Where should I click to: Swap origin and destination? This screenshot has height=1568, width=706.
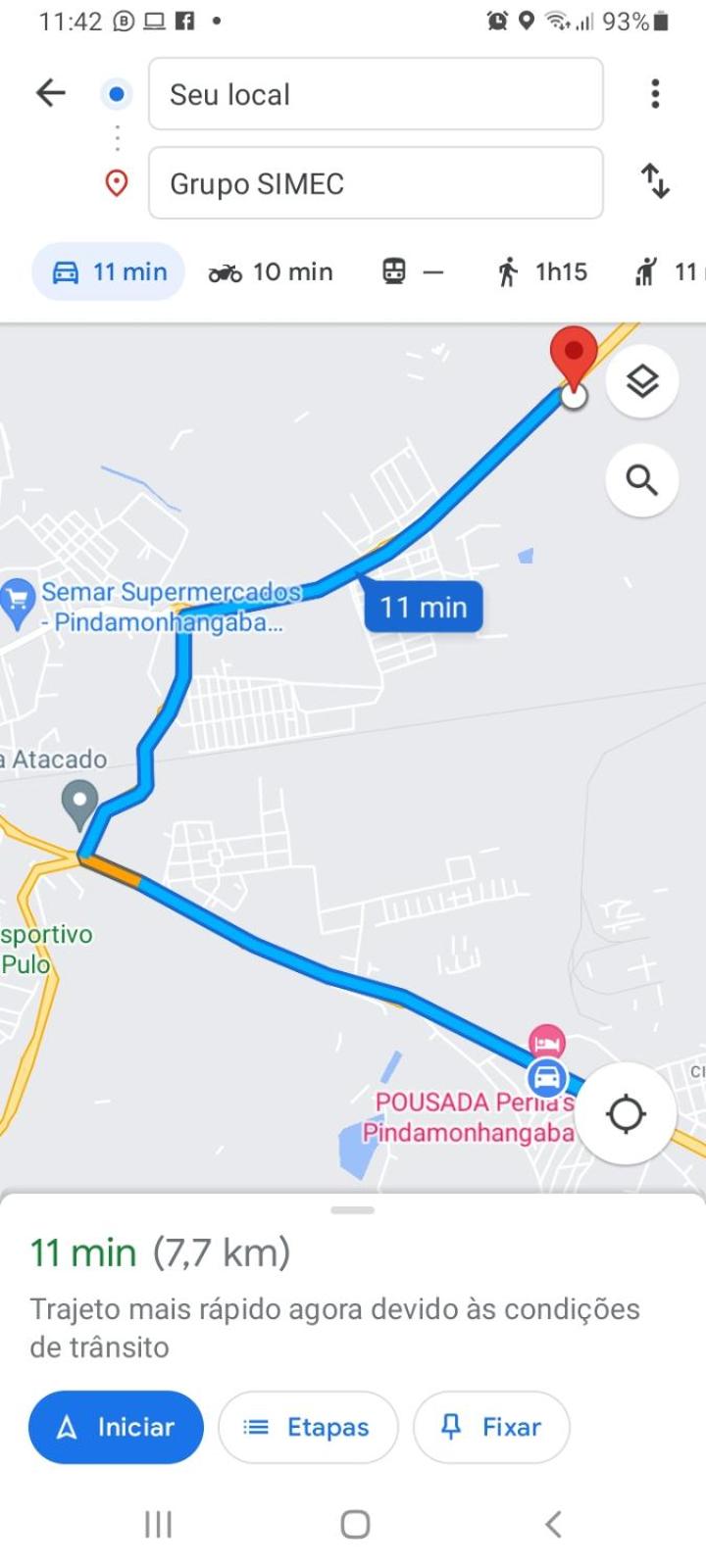click(x=655, y=182)
